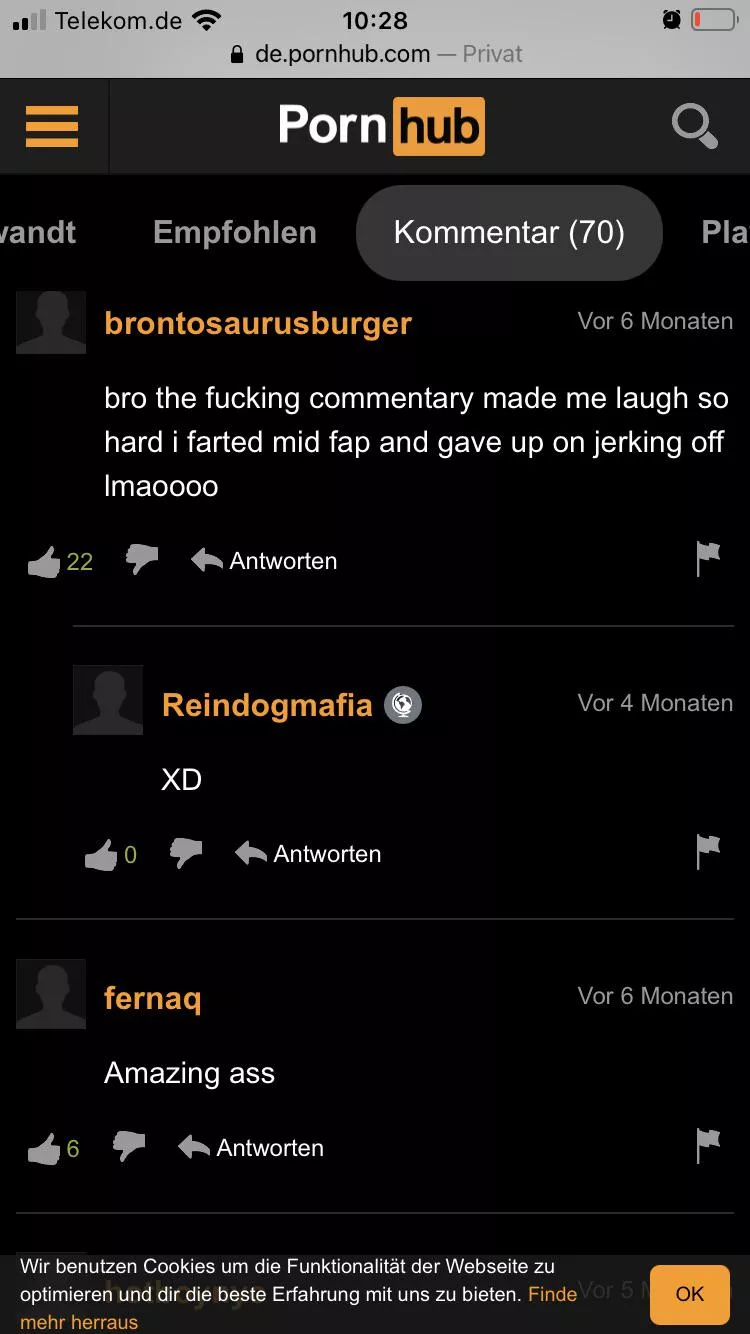750x1334 pixels.
Task: Flag the XD comment by Reindogmafia
Action: point(708,850)
